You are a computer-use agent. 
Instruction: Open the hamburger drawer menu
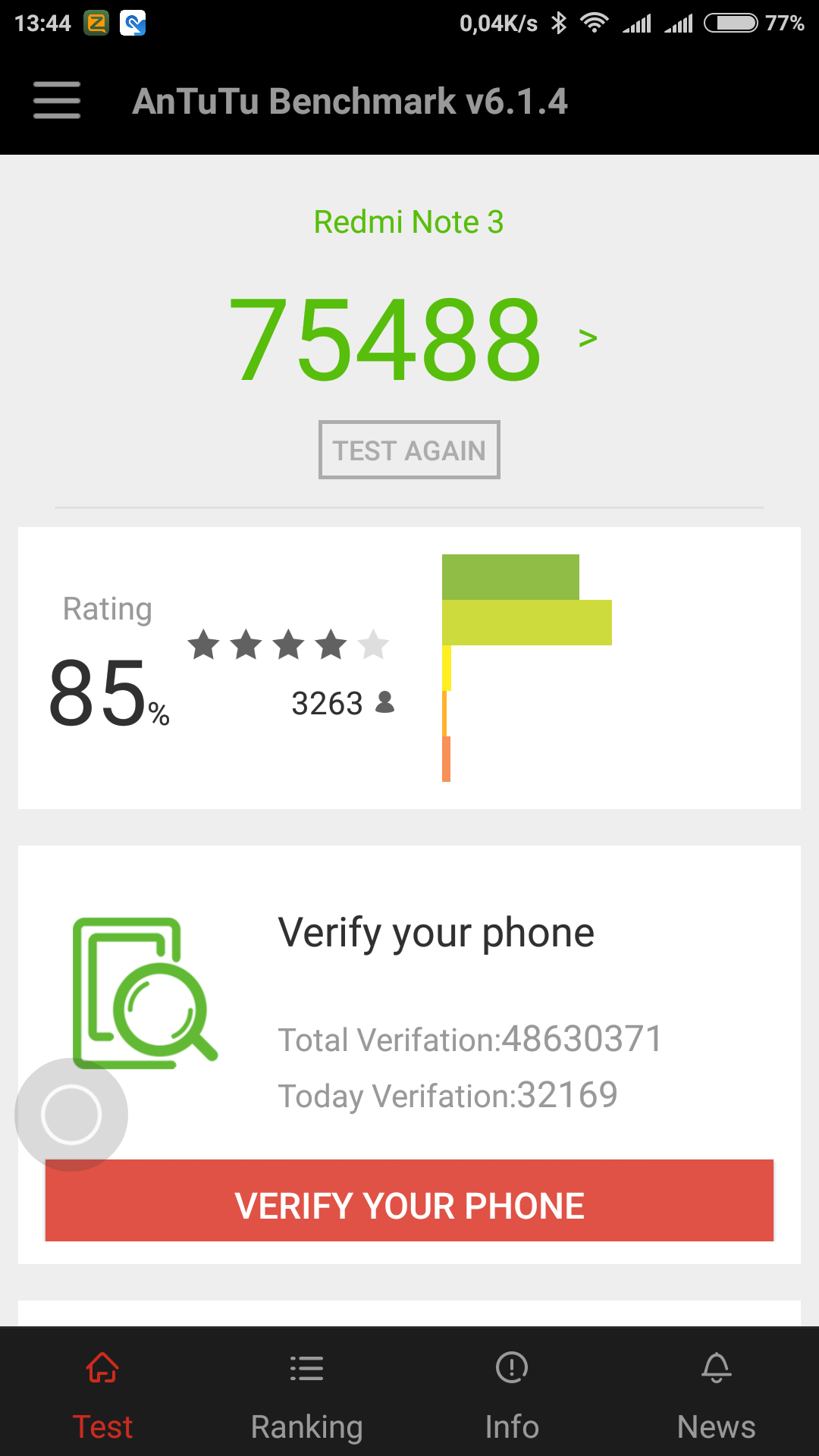[x=57, y=101]
